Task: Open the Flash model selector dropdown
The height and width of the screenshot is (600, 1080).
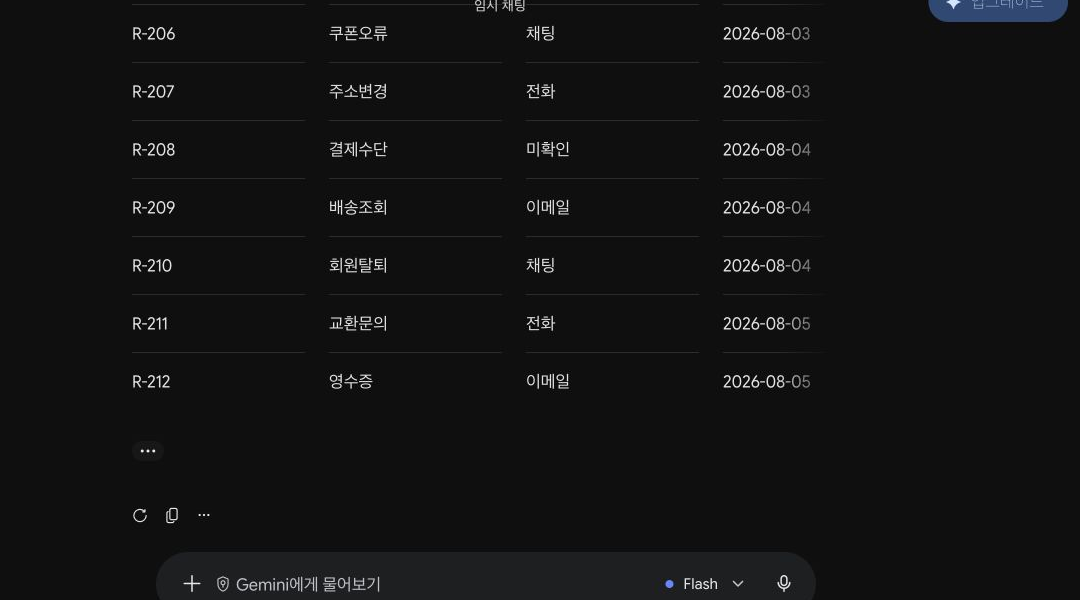Action: coord(705,584)
